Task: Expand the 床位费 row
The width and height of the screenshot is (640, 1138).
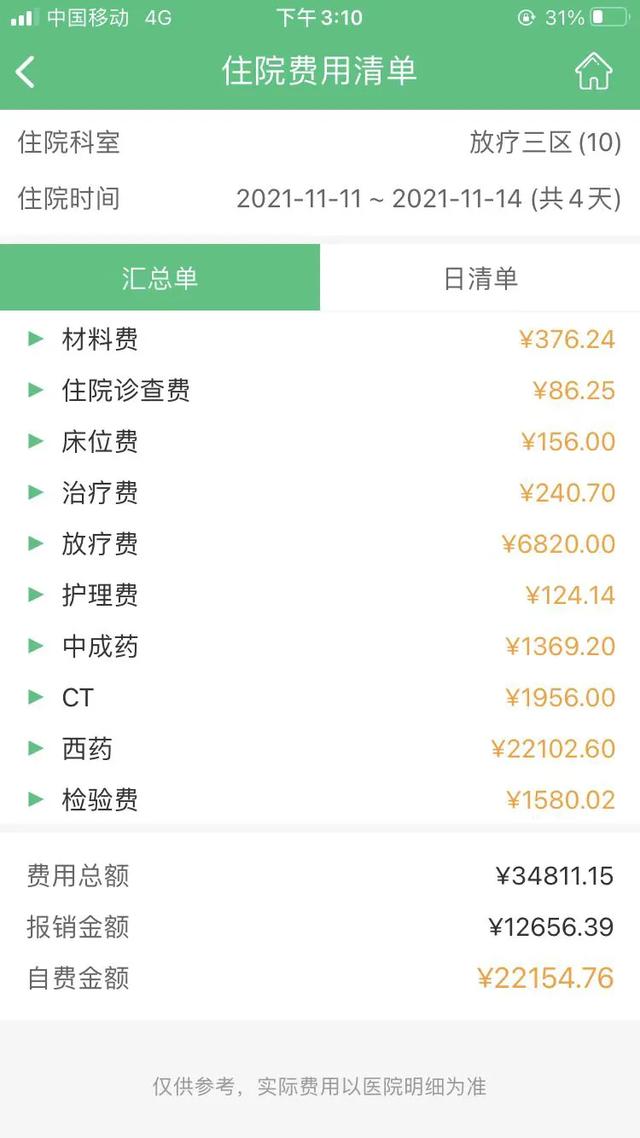Action: click(x=320, y=441)
